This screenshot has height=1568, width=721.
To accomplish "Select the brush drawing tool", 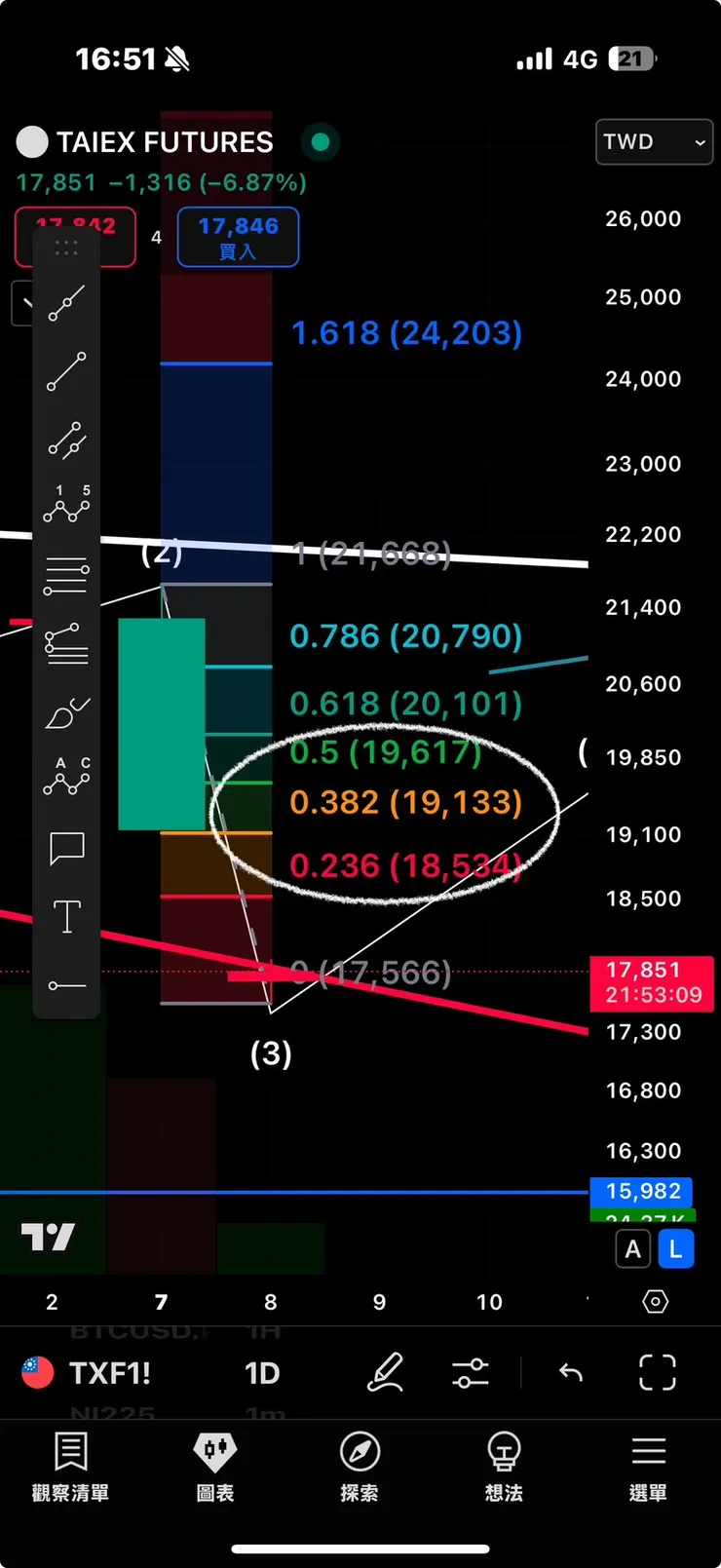I will [x=66, y=712].
